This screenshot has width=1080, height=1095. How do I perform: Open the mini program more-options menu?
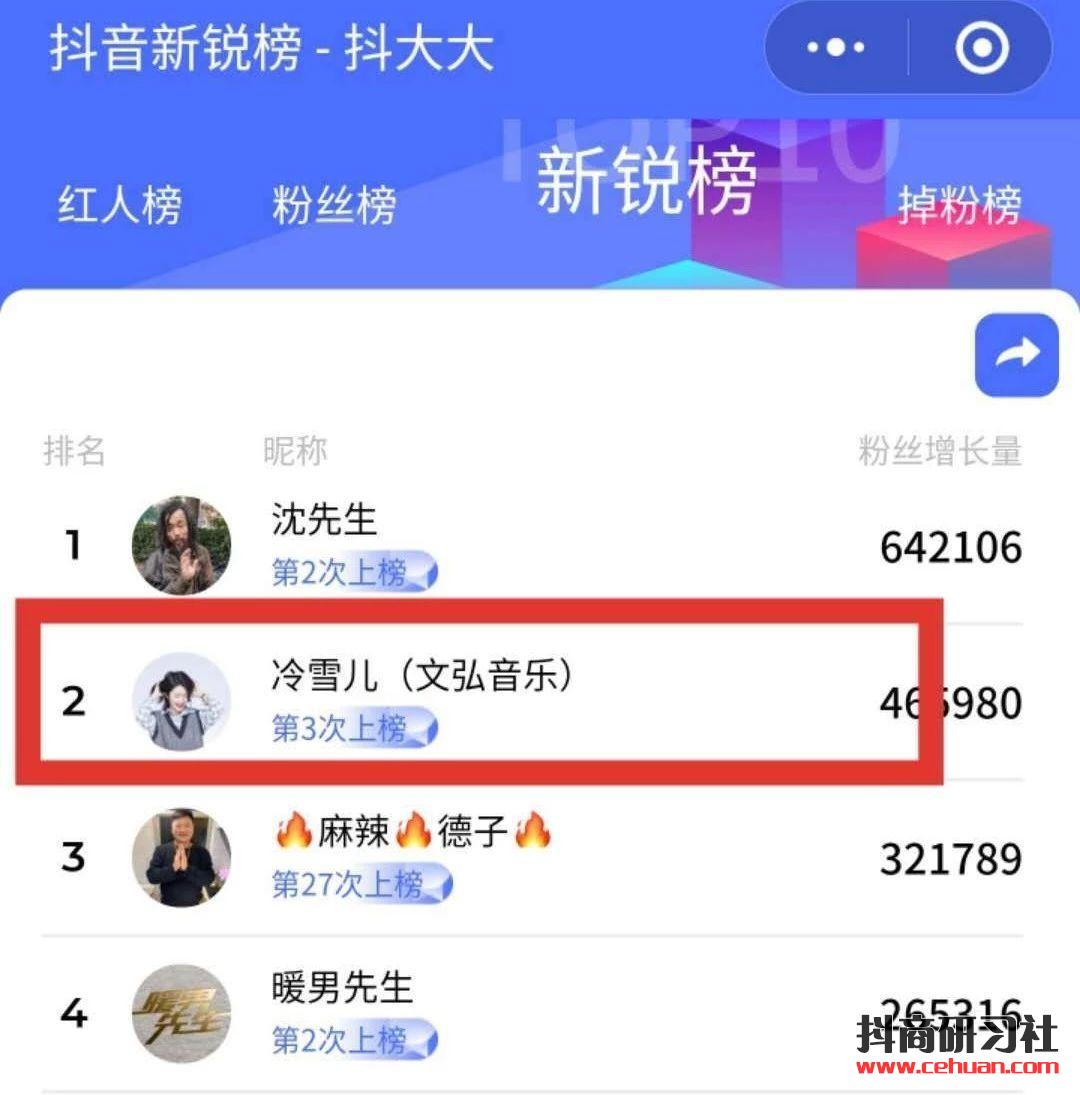836,47
